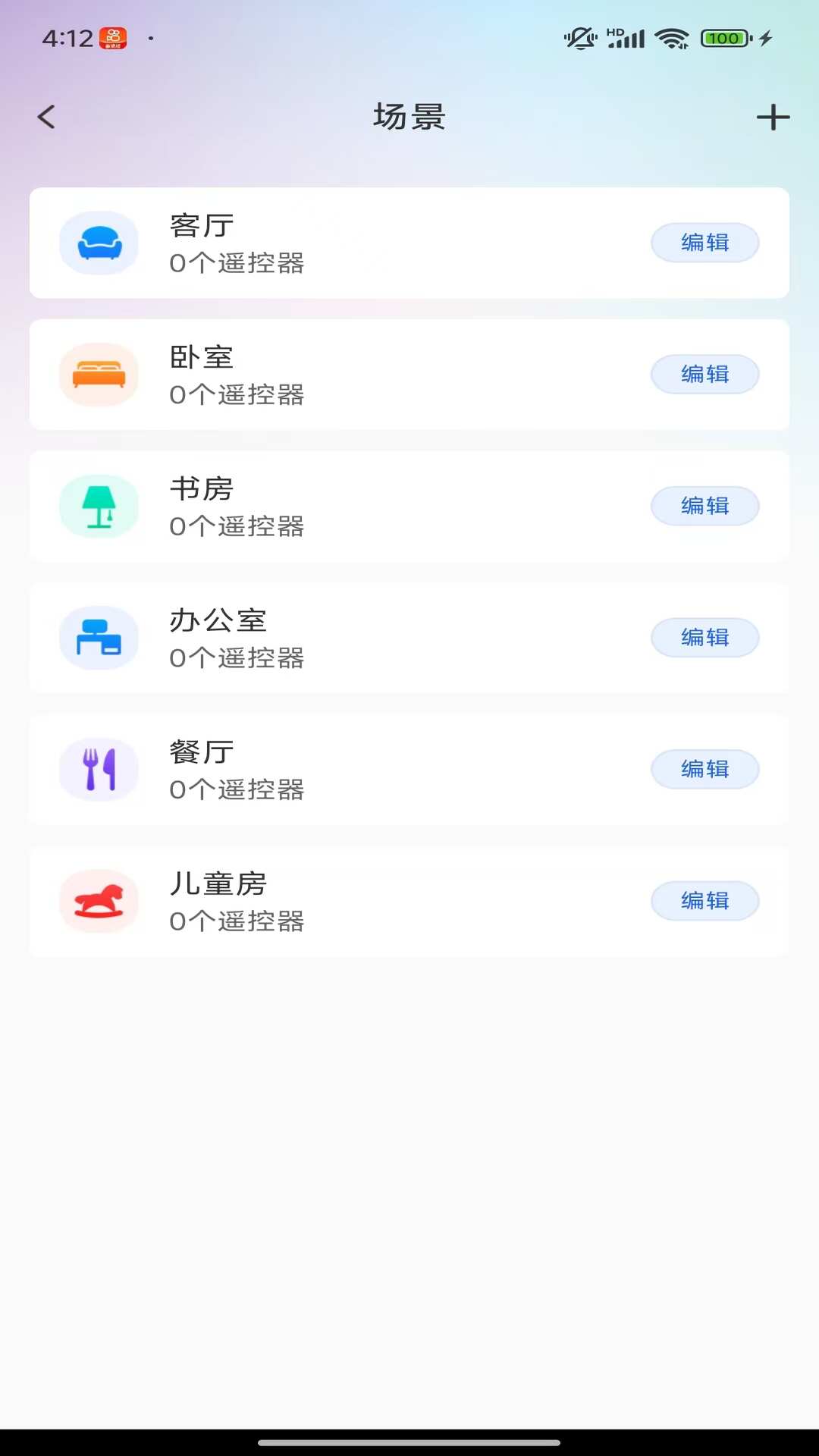Tap 编辑 beside 儿童房
This screenshot has height=1456, width=819.
click(x=704, y=901)
